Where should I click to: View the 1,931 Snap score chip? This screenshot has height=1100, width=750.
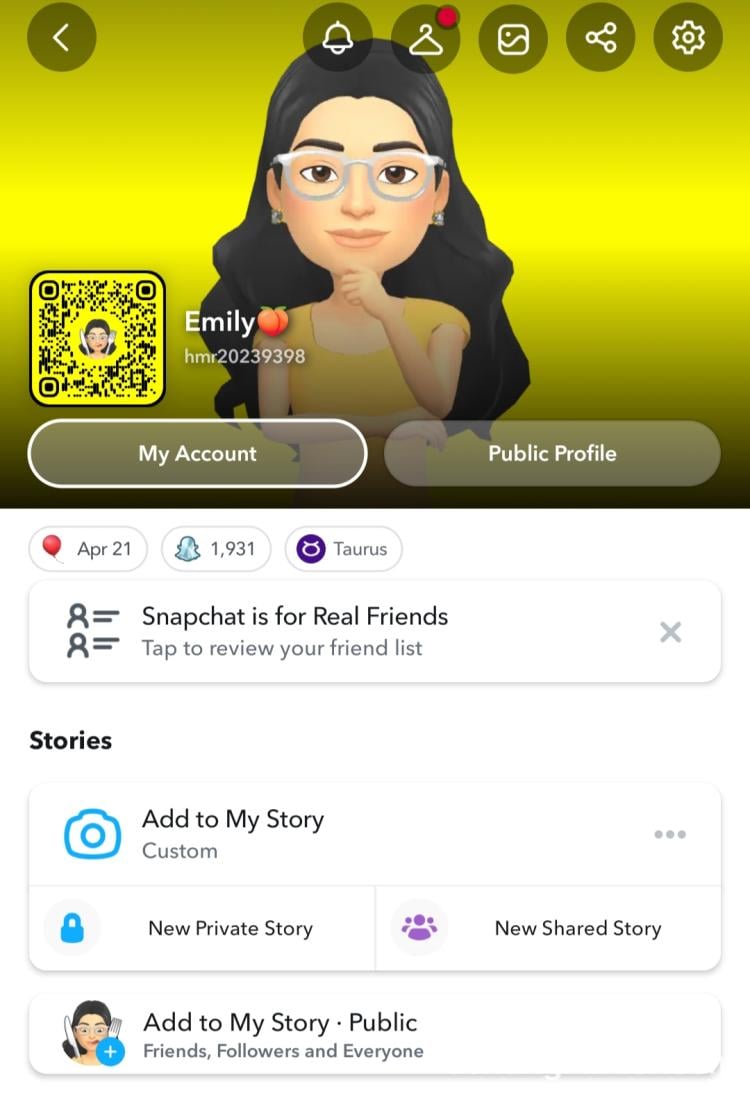tap(216, 548)
